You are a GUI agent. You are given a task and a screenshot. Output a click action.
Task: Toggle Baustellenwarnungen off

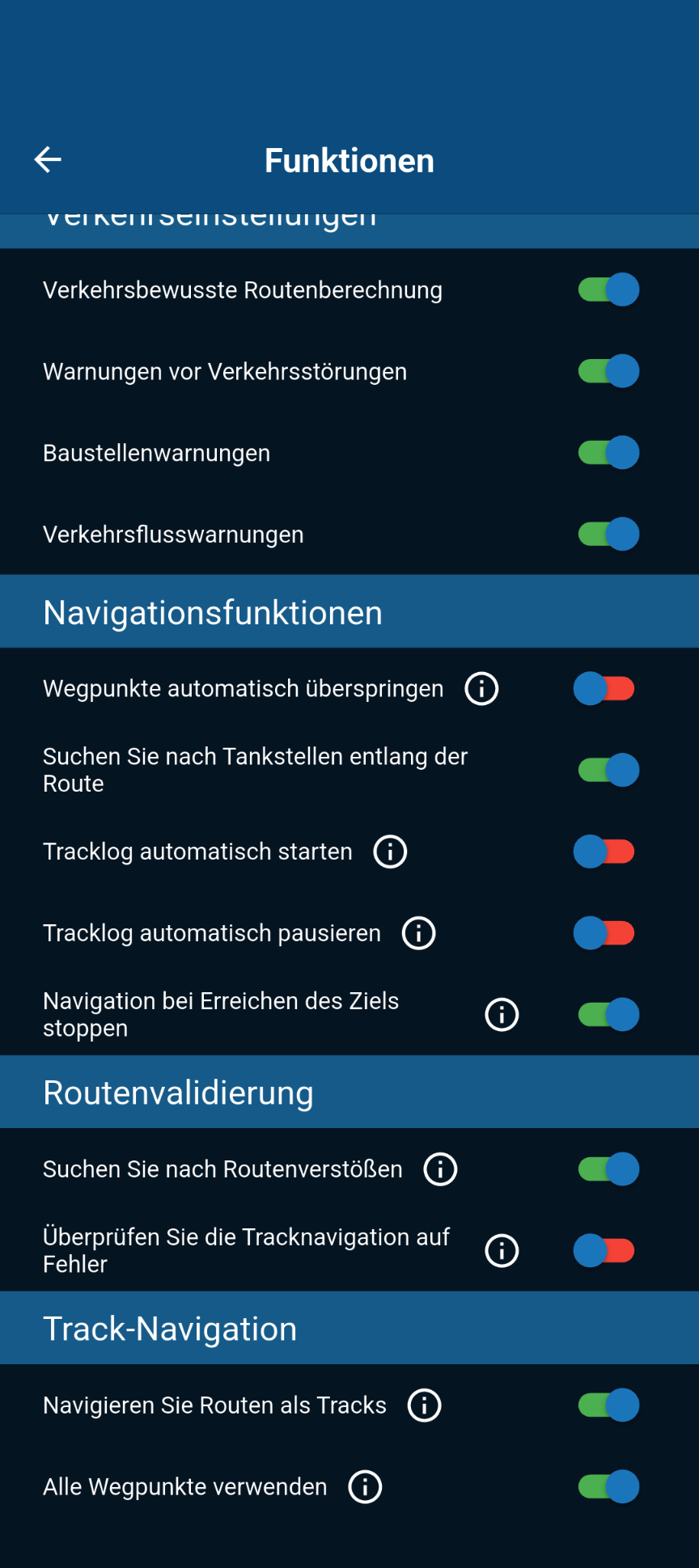[x=608, y=453]
